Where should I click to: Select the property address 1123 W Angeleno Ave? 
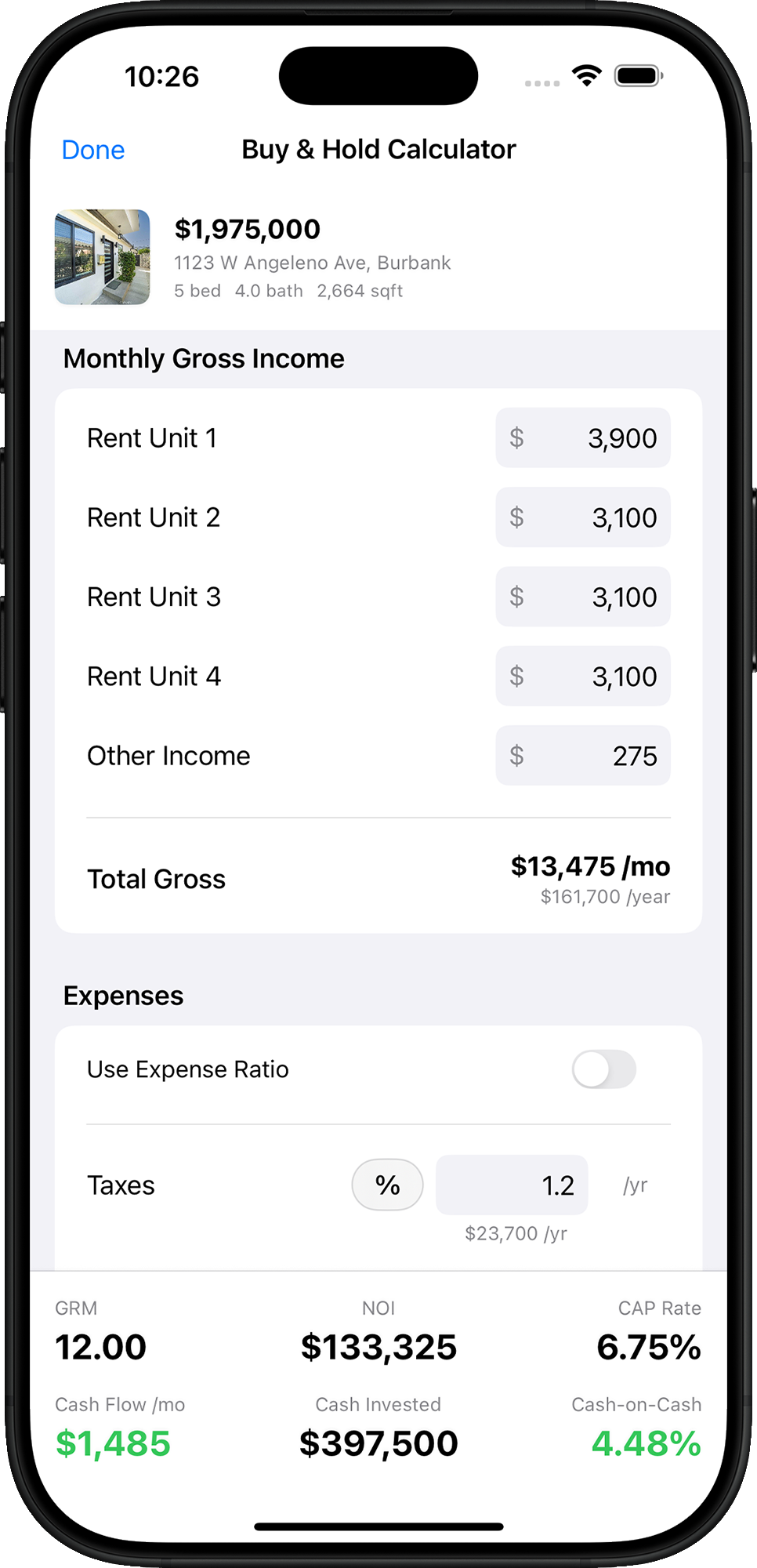click(x=311, y=263)
